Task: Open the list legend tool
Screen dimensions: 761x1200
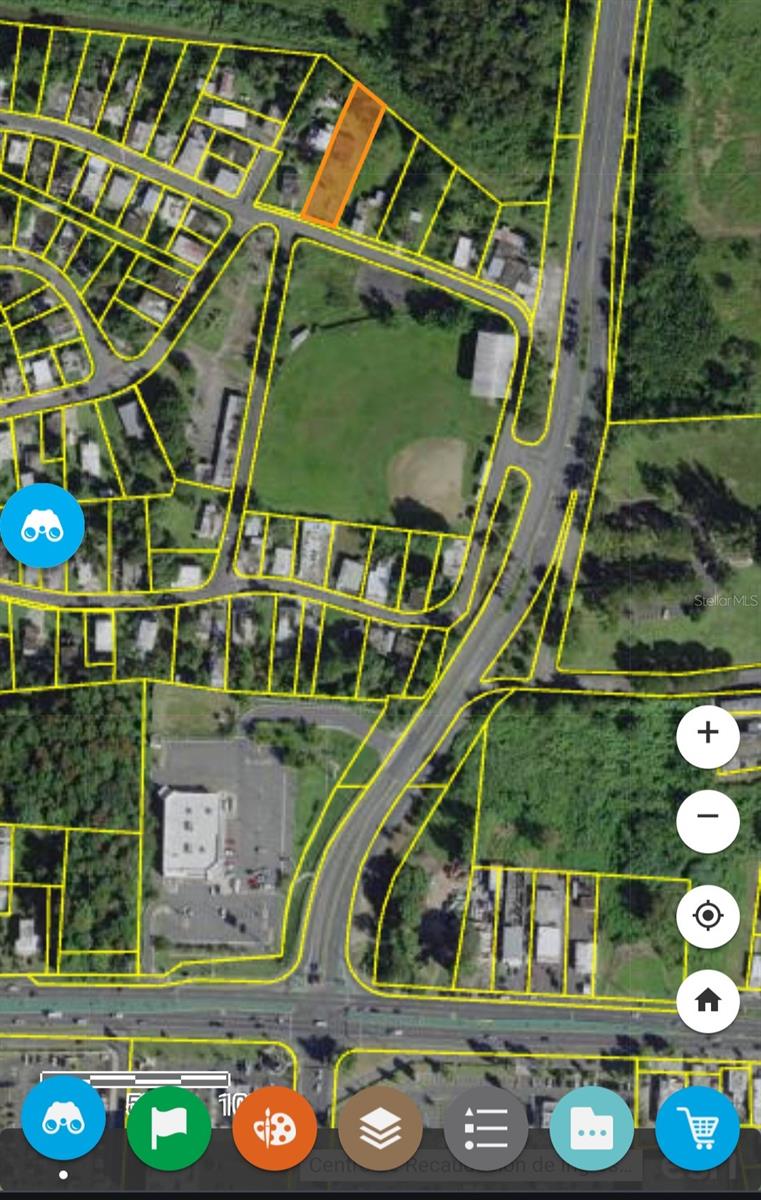Action: [486, 1128]
